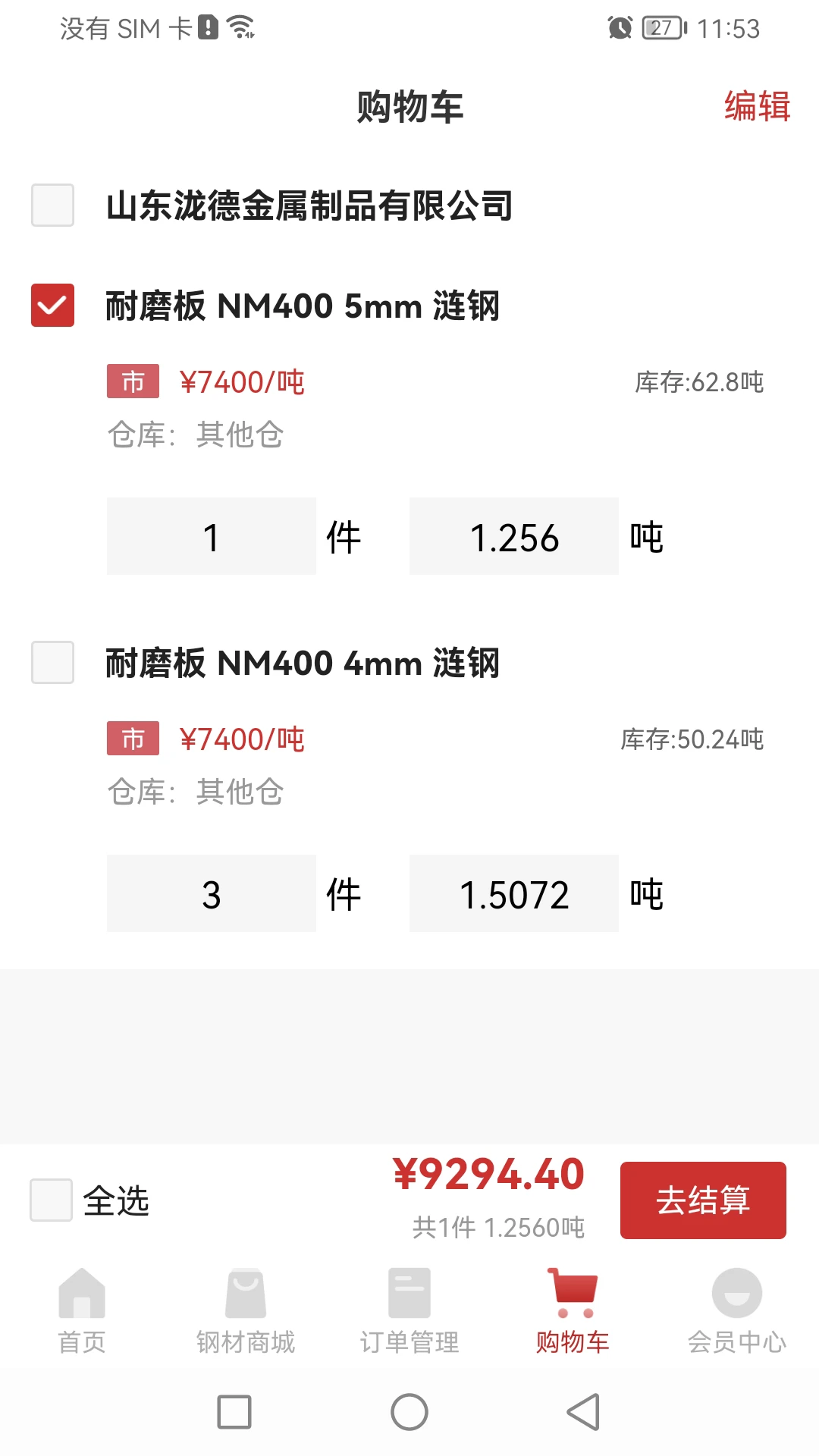Open the 钢材商城 steel mall tab
Image resolution: width=819 pixels, height=1456 pixels.
click(246, 1311)
